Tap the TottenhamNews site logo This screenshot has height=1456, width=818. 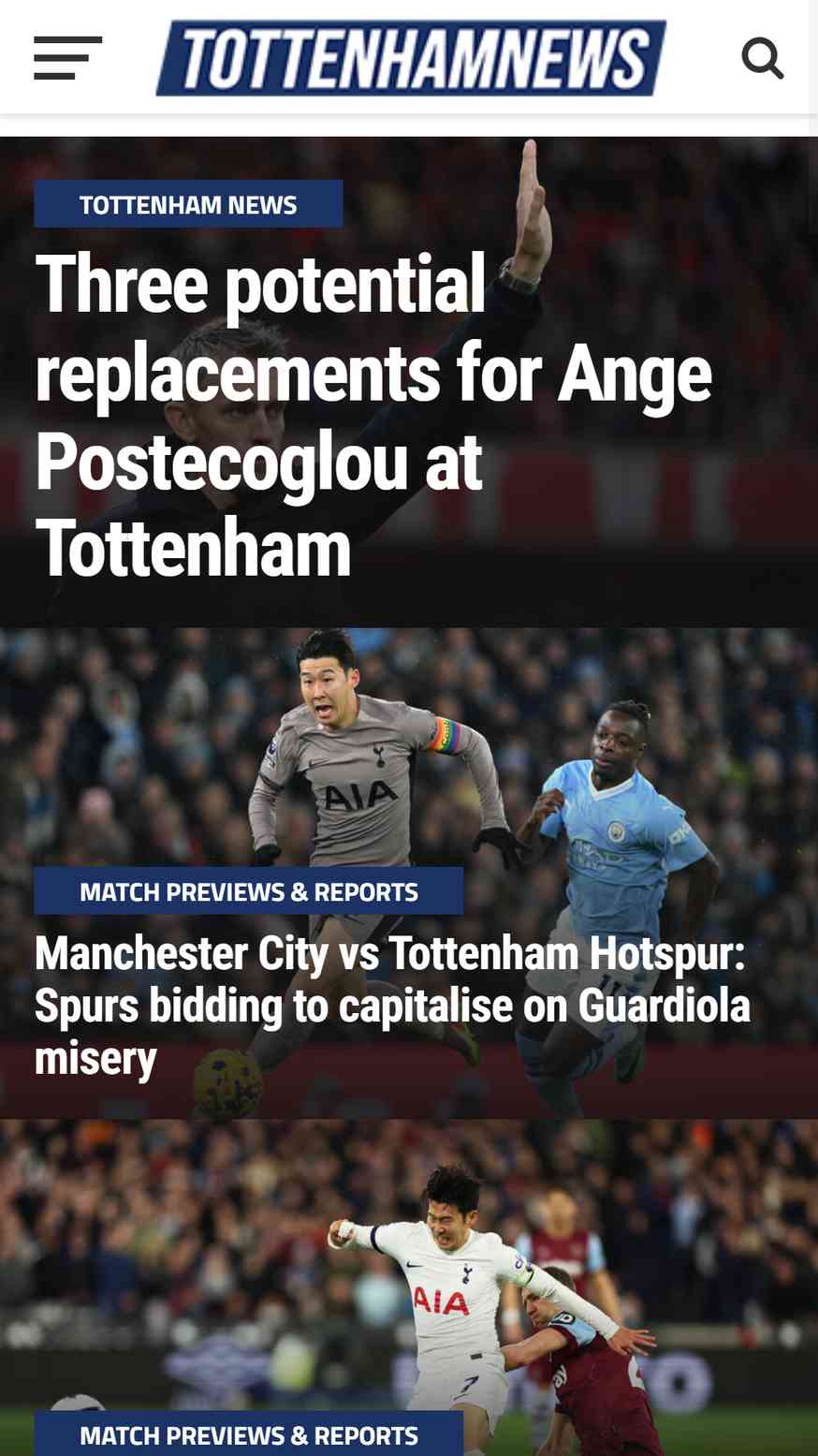(x=411, y=58)
